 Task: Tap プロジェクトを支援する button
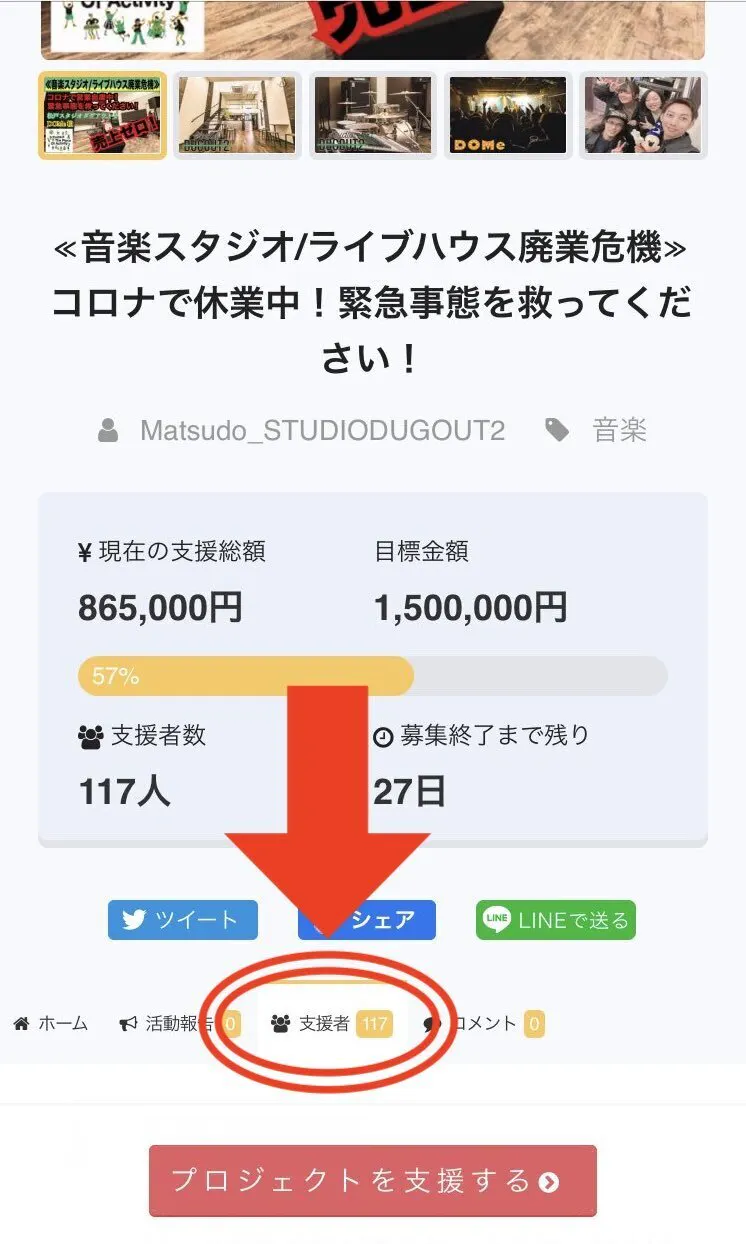tap(372, 1181)
